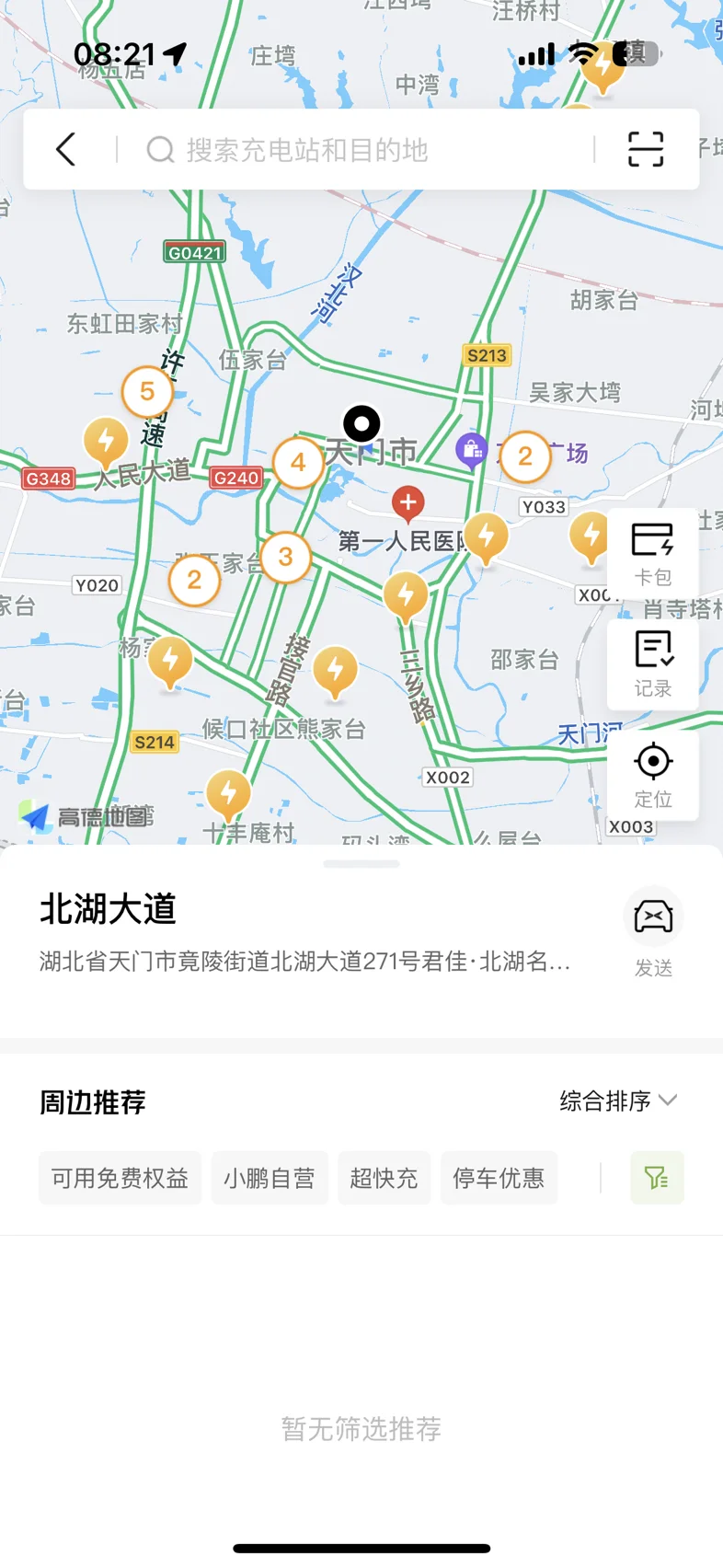
Task: Tap 定位 to recenter the map
Action: (652, 775)
